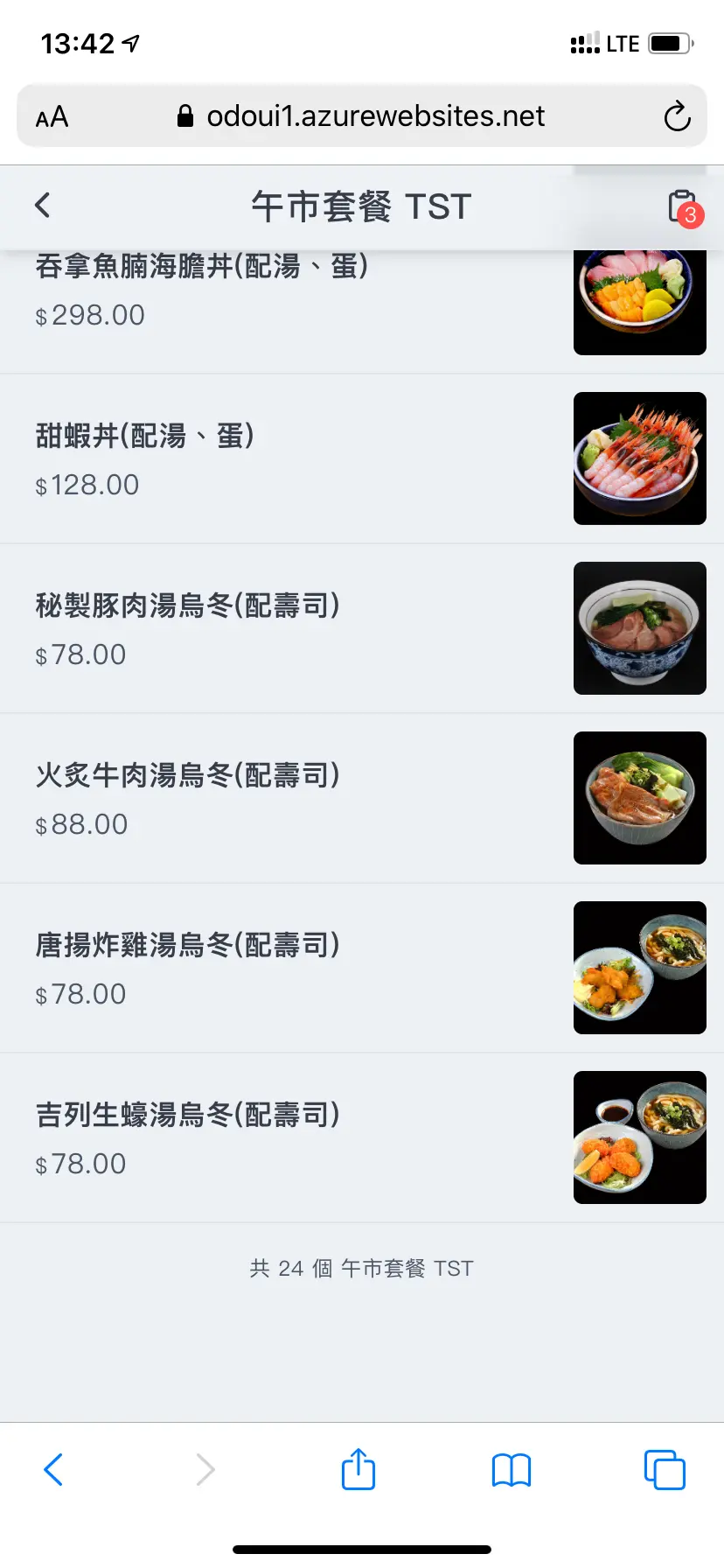Open Safari text size AA menu
The height and width of the screenshot is (1568, 724).
[x=52, y=116]
